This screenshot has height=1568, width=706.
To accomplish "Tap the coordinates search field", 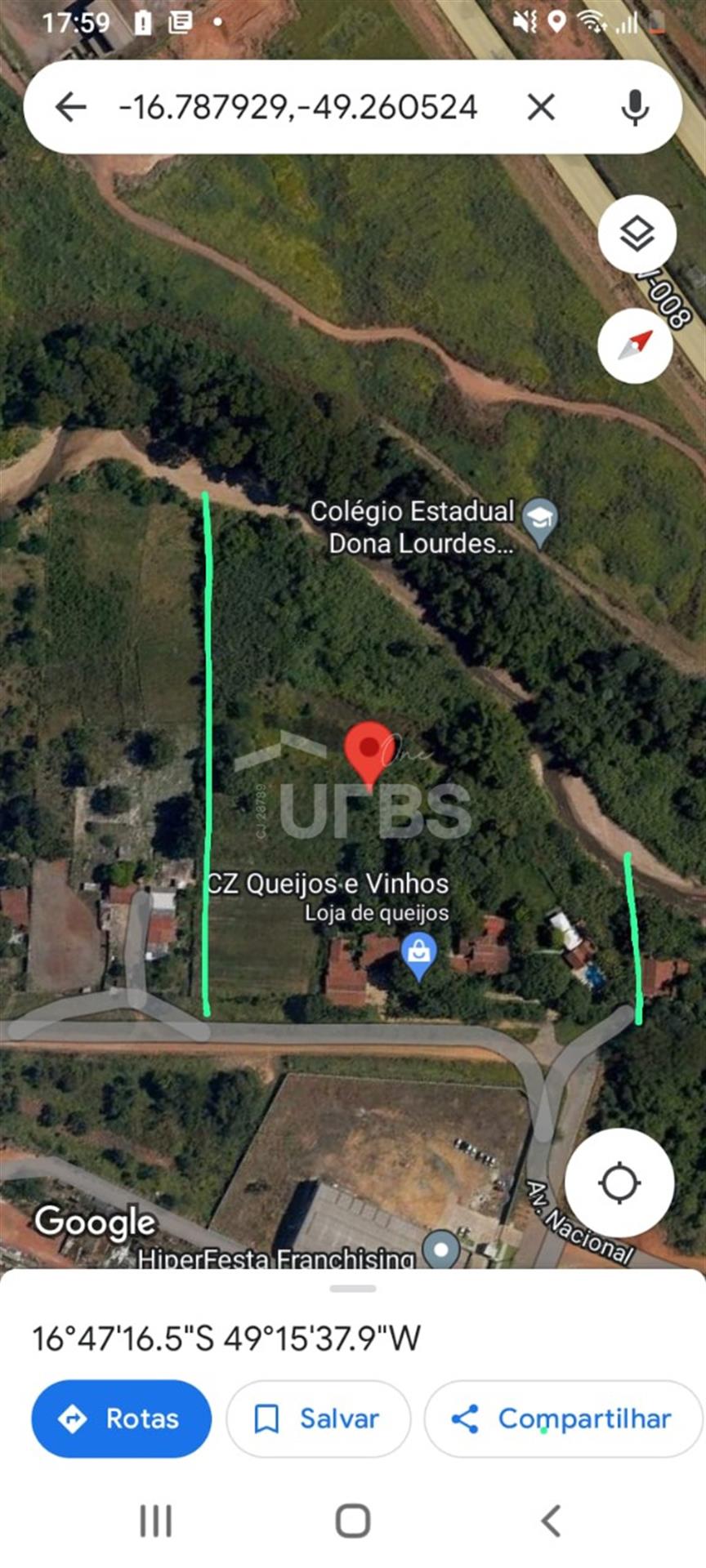I will pos(298,107).
